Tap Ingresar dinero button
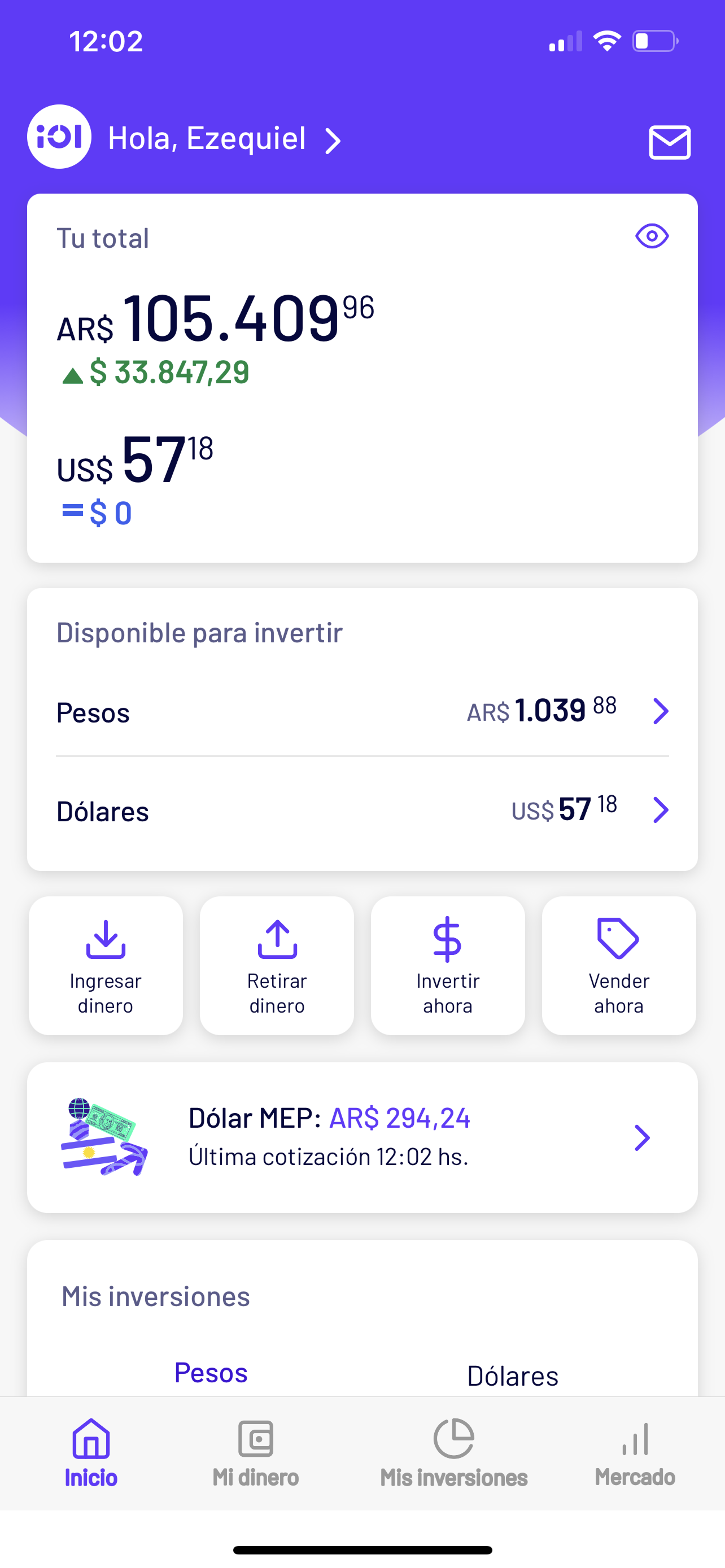Viewport: 725px width, 1568px height. point(106,966)
